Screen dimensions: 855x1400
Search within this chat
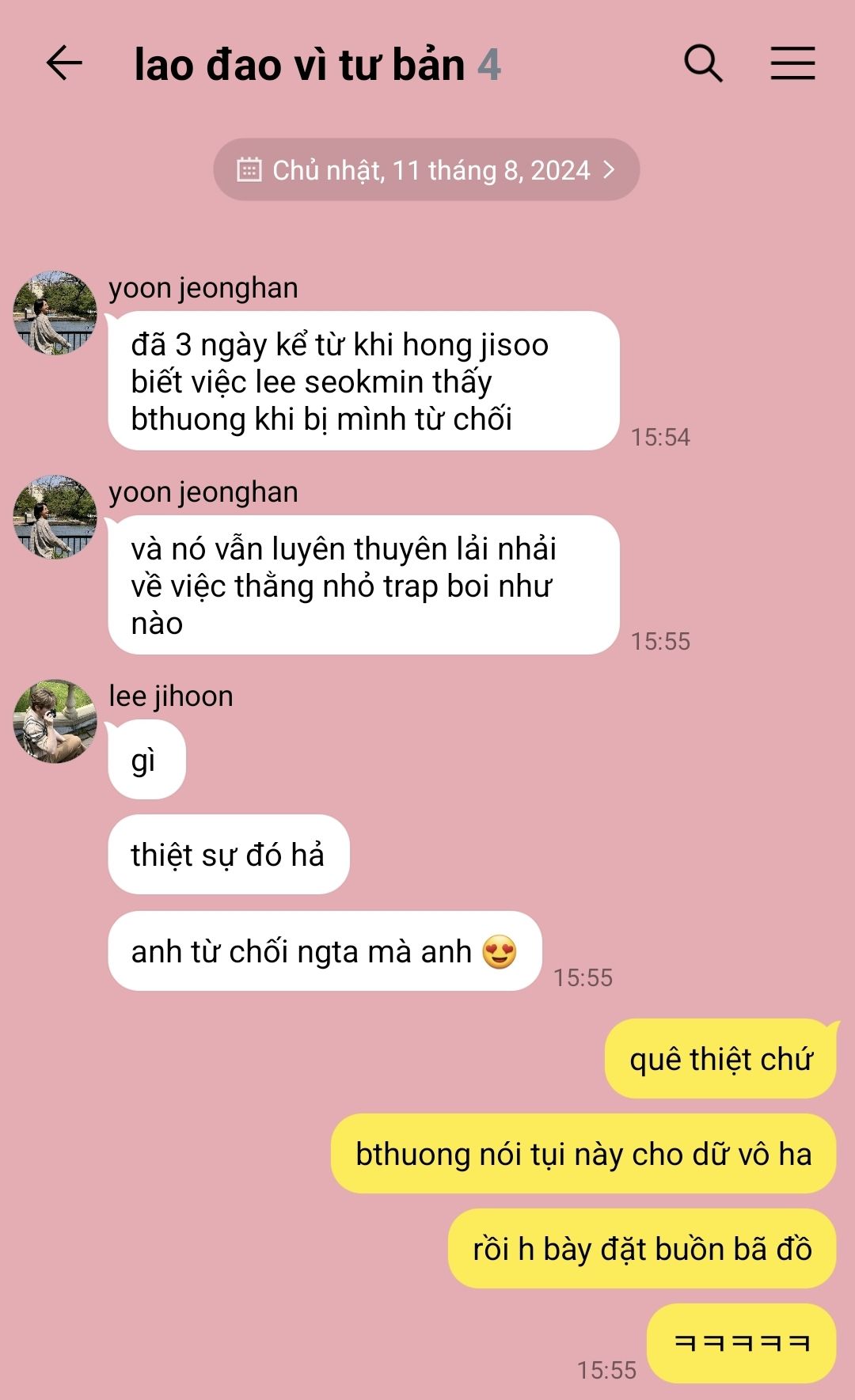click(x=703, y=63)
